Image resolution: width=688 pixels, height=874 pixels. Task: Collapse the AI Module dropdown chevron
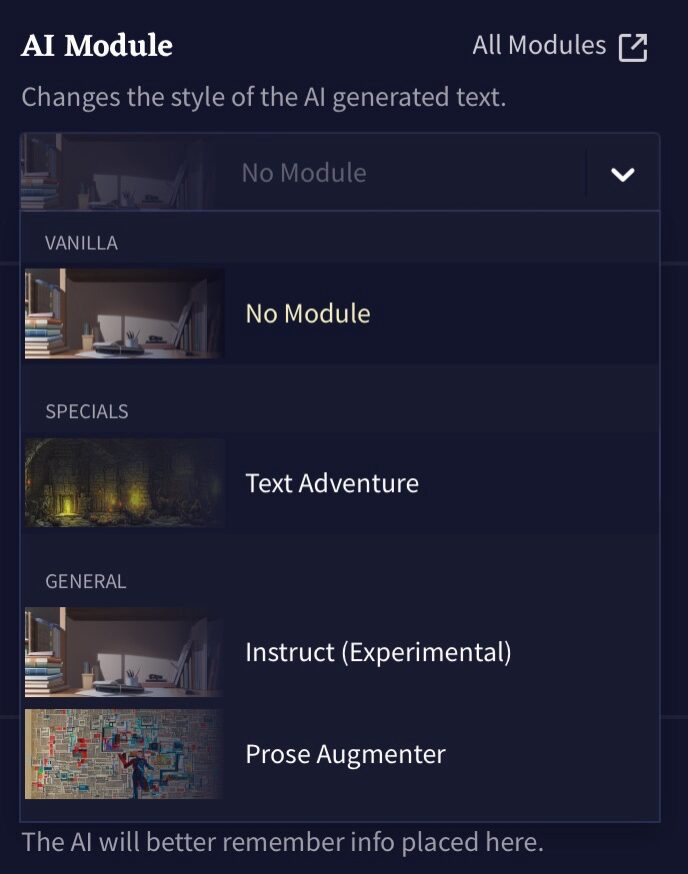point(622,174)
